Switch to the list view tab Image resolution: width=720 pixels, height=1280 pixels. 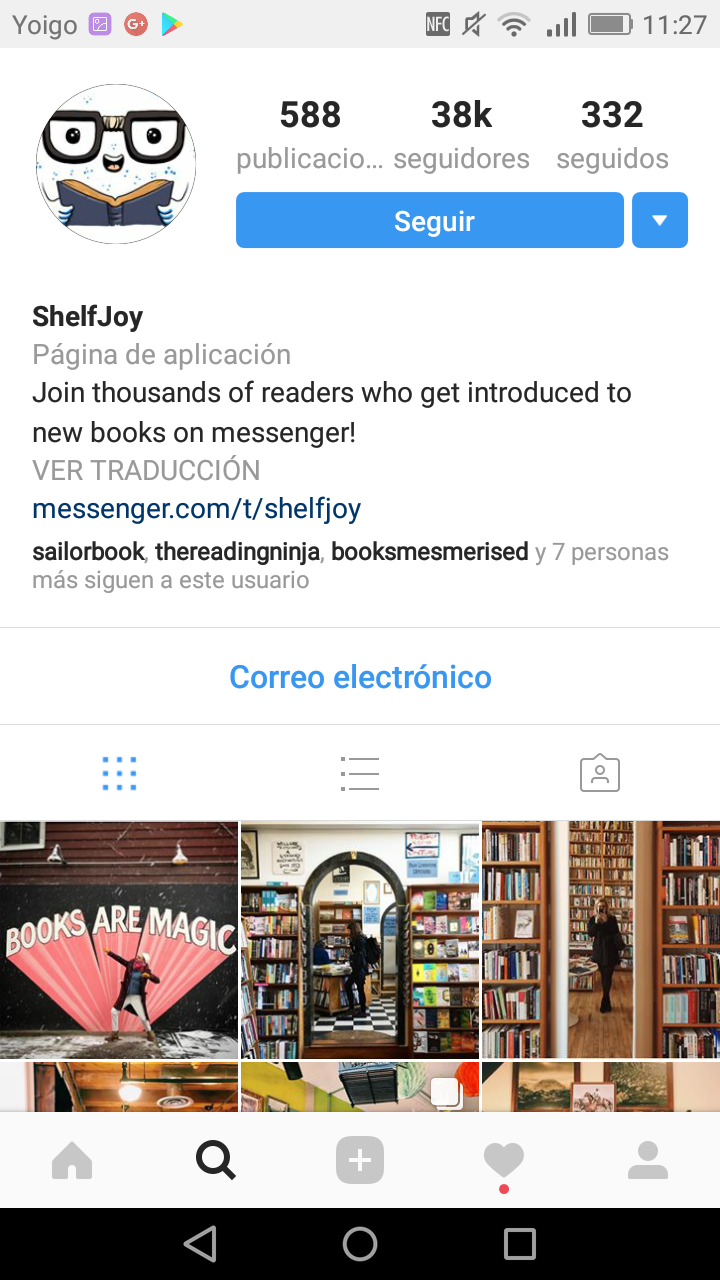click(360, 774)
